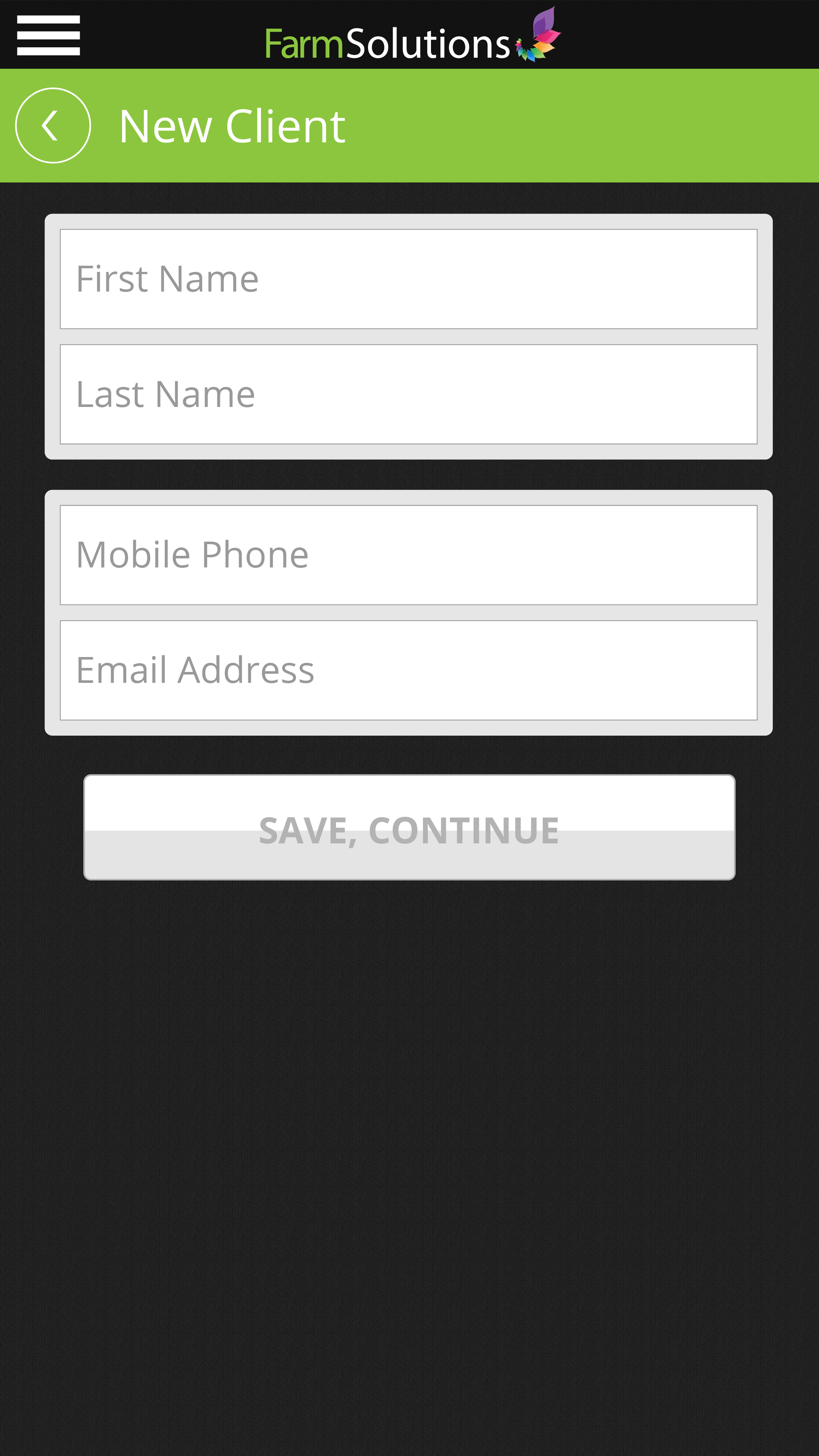Select the Last Name field
Image resolution: width=819 pixels, height=1456 pixels.
tap(408, 395)
